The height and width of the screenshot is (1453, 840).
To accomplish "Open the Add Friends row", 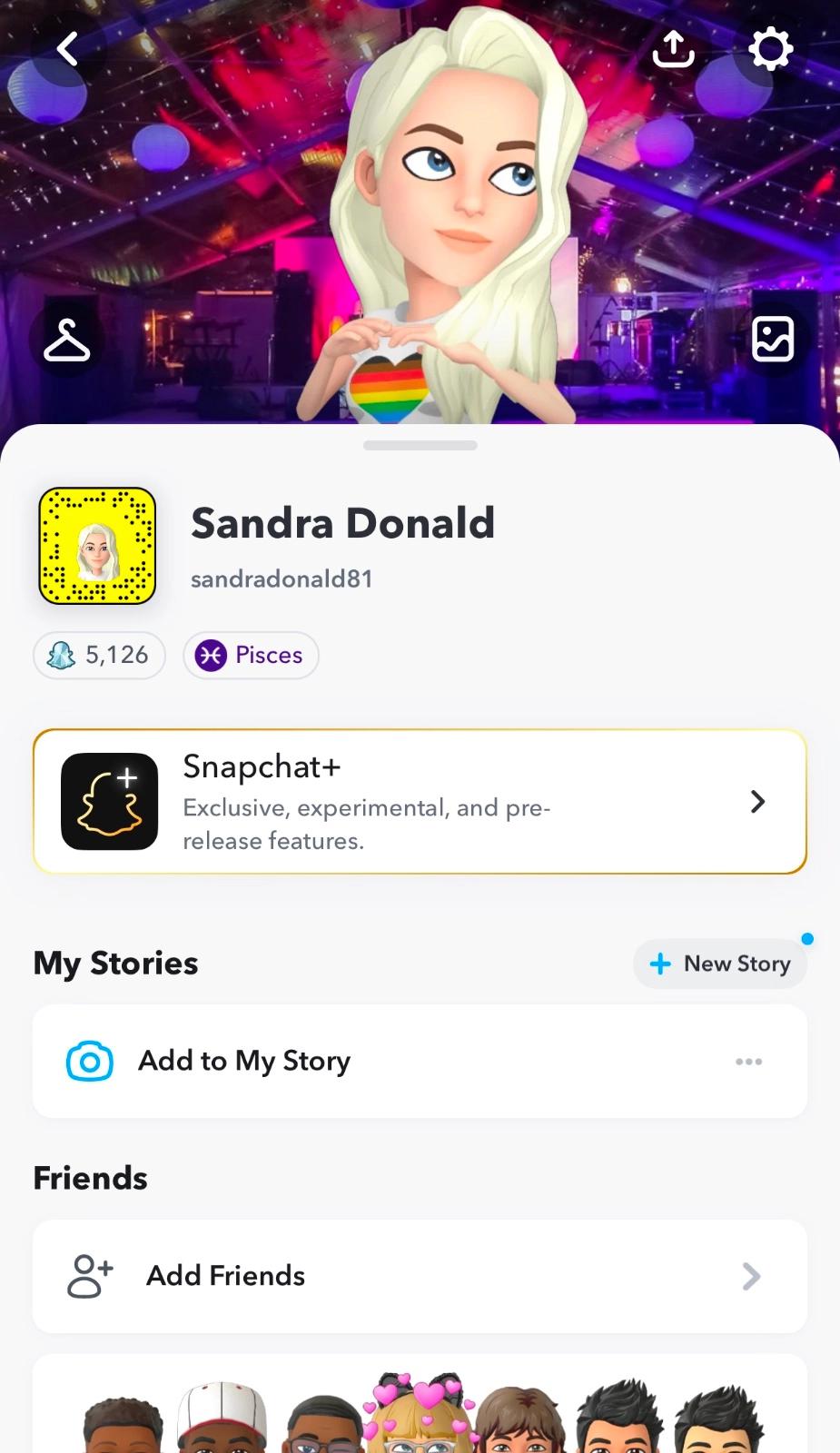I will pyautogui.click(x=420, y=1276).
